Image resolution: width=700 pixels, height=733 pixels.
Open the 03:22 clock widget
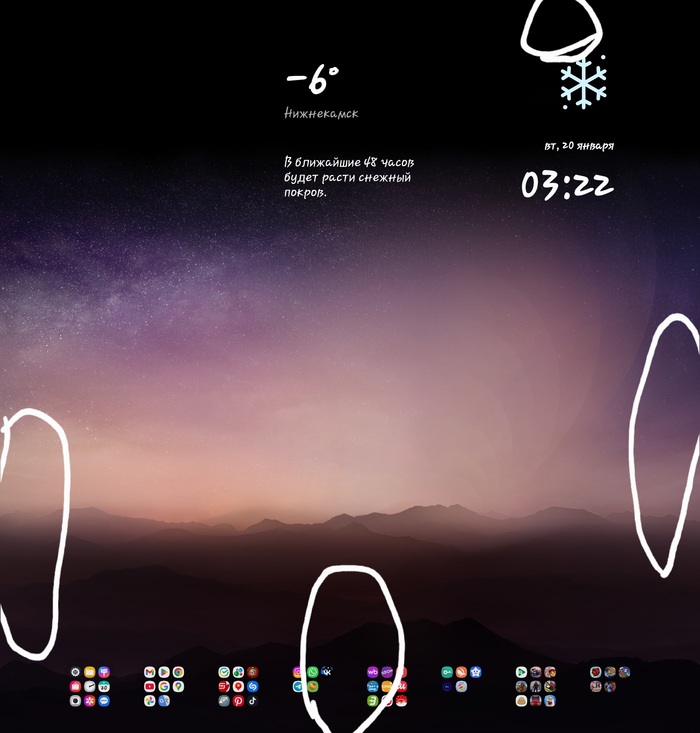tap(567, 186)
